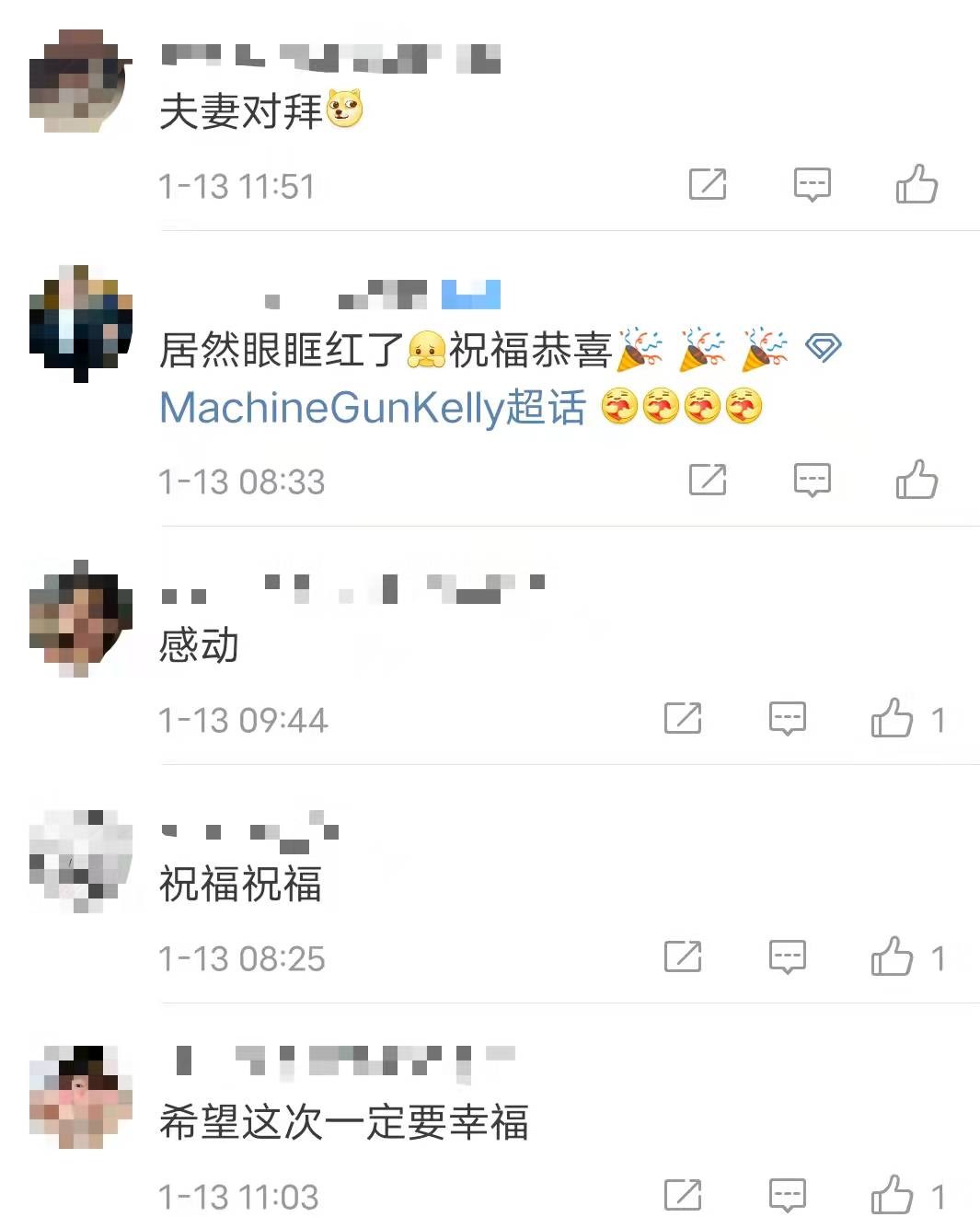Viewport: 980px width, 1217px height.
Task: Reply to the 希望这次一定要幸福 comment
Action: (787, 1195)
